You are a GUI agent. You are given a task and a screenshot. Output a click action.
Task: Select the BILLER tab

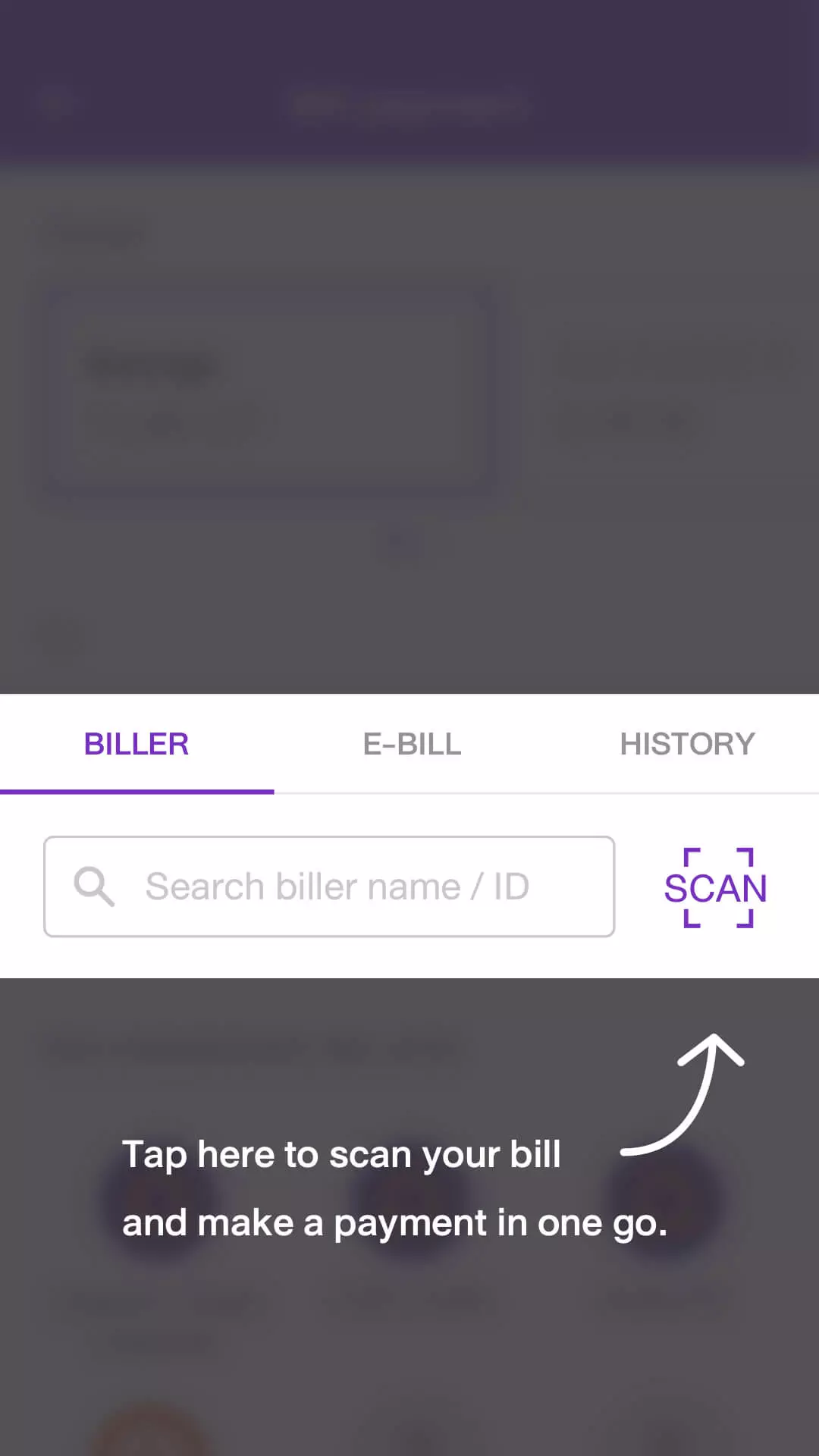pyautogui.click(x=136, y=744)
